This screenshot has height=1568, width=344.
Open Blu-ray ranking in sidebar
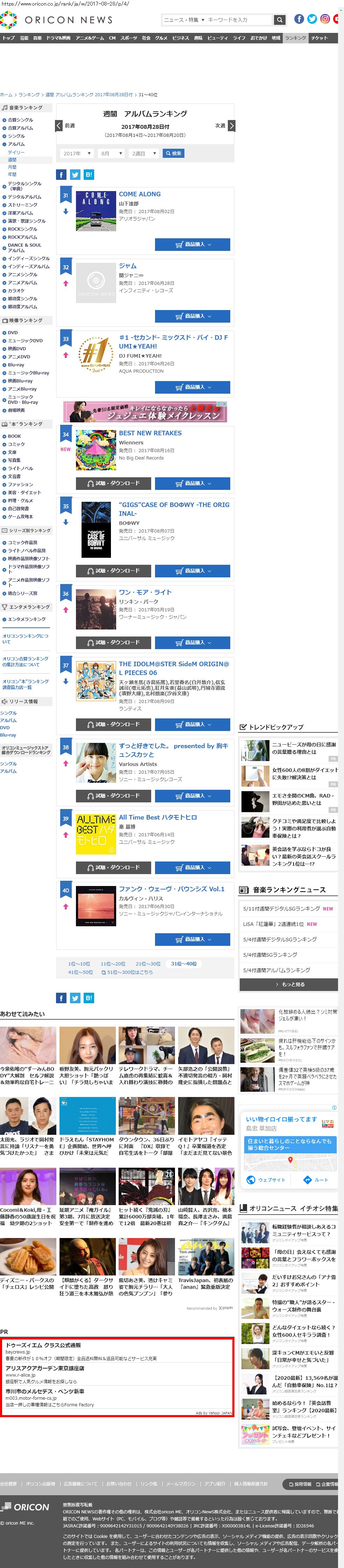[x=16, y=365]
